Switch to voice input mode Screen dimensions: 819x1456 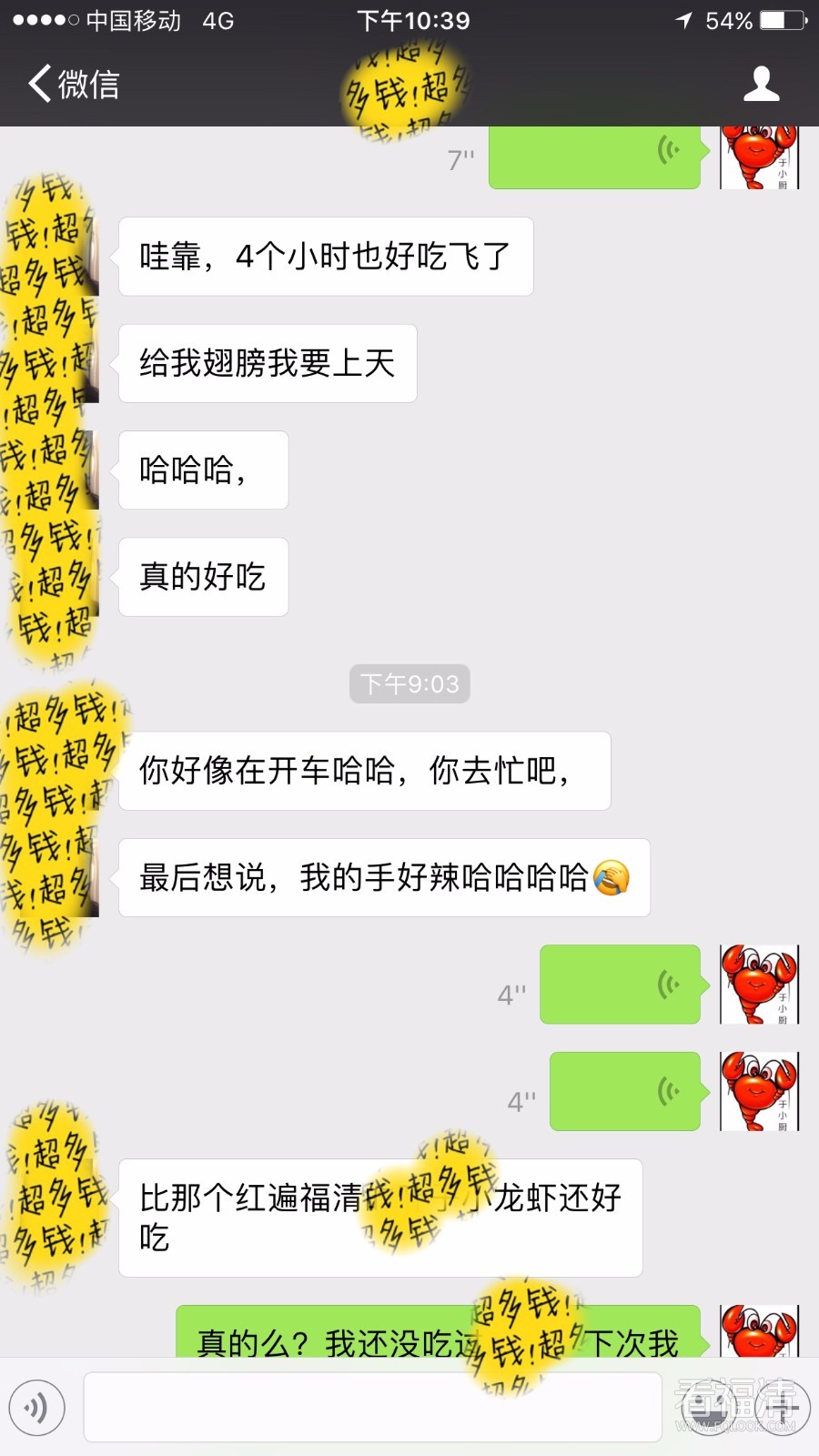37,1408
